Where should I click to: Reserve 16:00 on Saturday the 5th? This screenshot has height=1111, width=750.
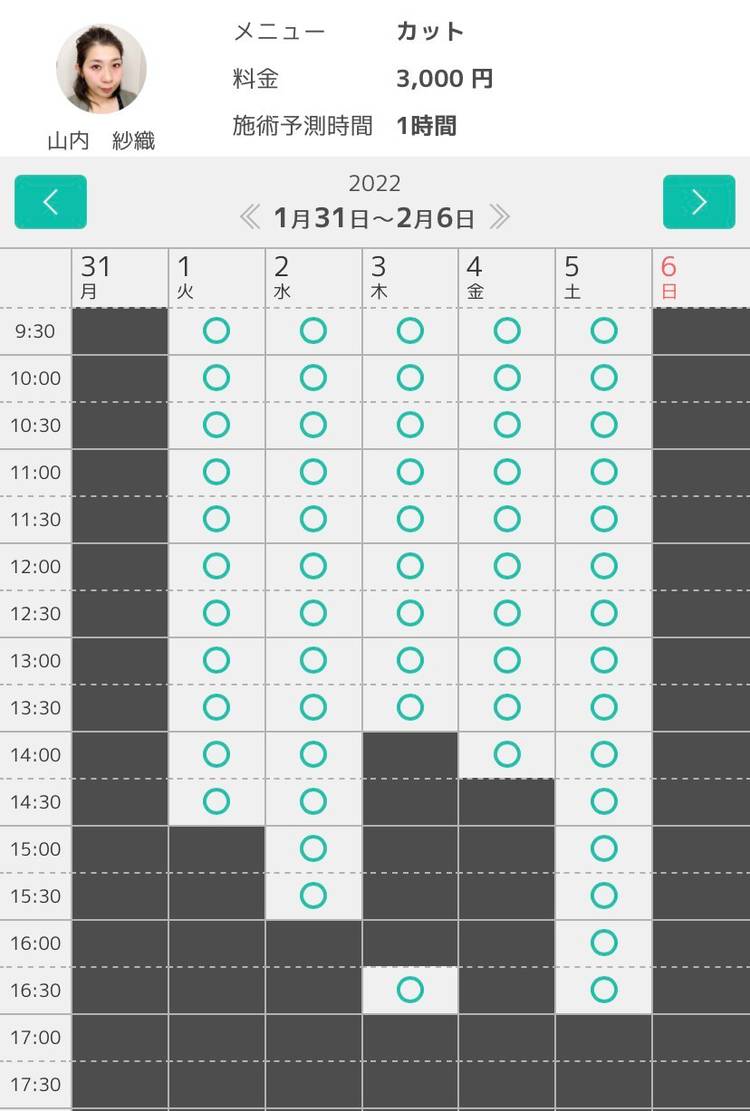coord(604,942)
